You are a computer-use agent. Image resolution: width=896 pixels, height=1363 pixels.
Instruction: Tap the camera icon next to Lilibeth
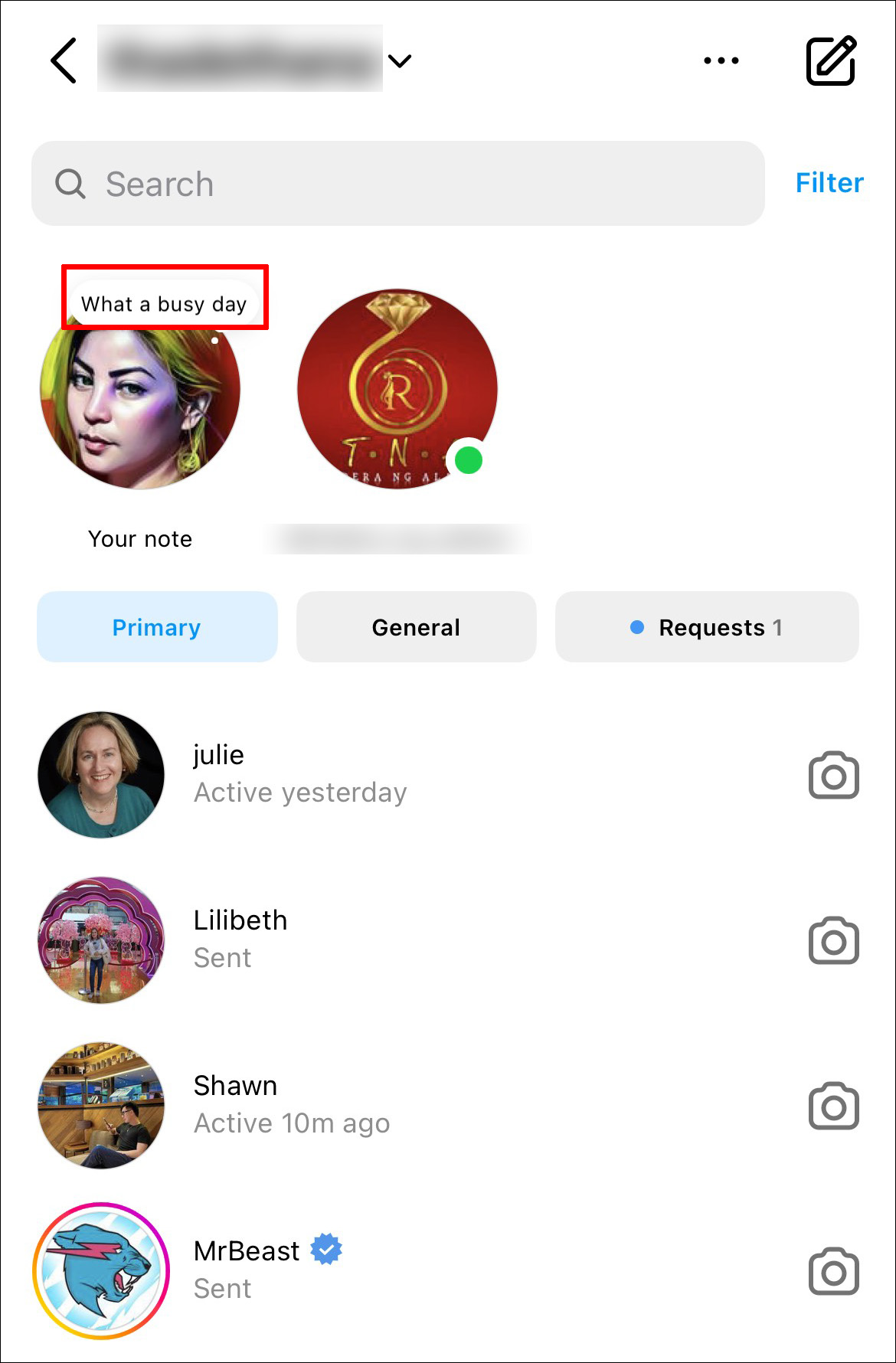pyautogui.click(x=833, y=941)
